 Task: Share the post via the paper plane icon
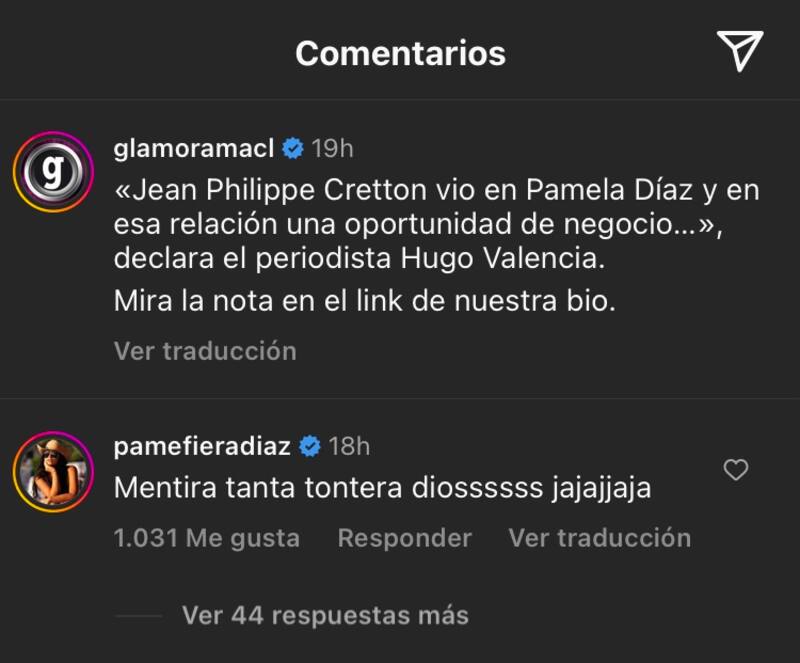[x=740, y=51]
